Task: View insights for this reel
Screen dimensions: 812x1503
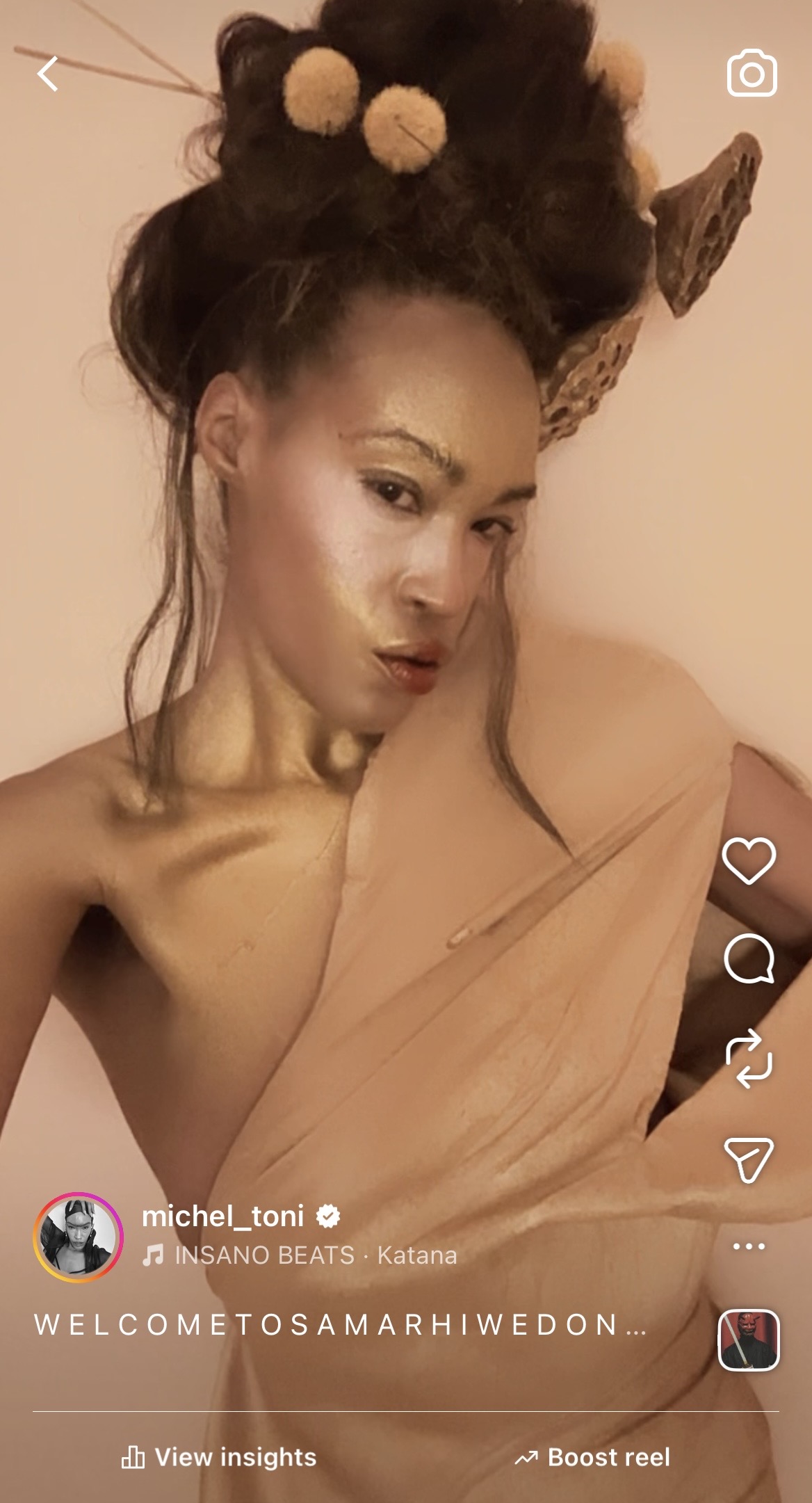Action: coord(219,1457)
